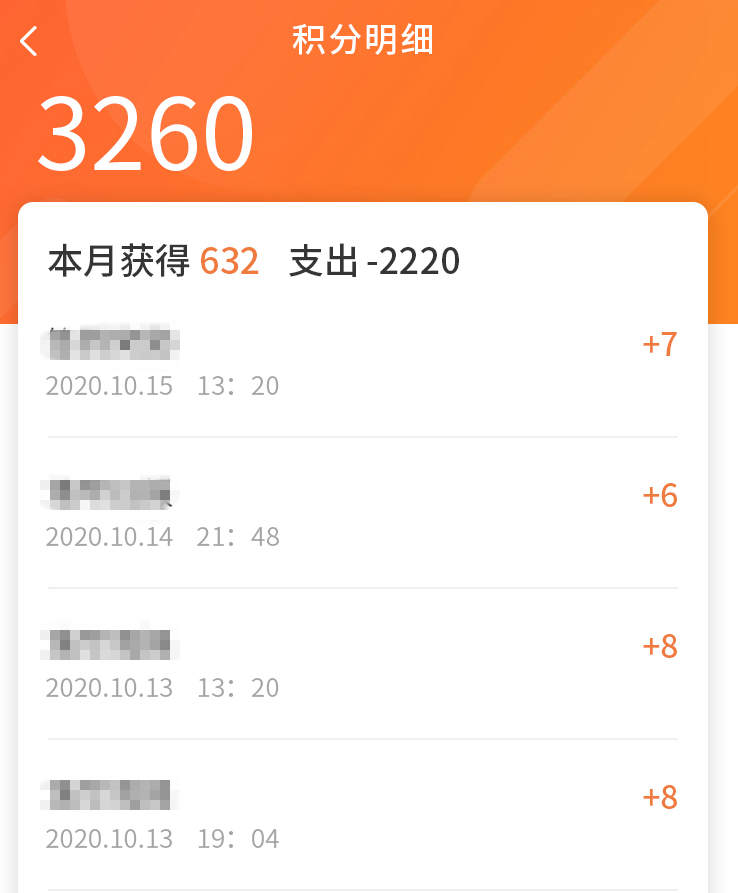This screenshot has width=738, height=893.
Task: Tap the +7 points value
Action: (x=658, y=343)
